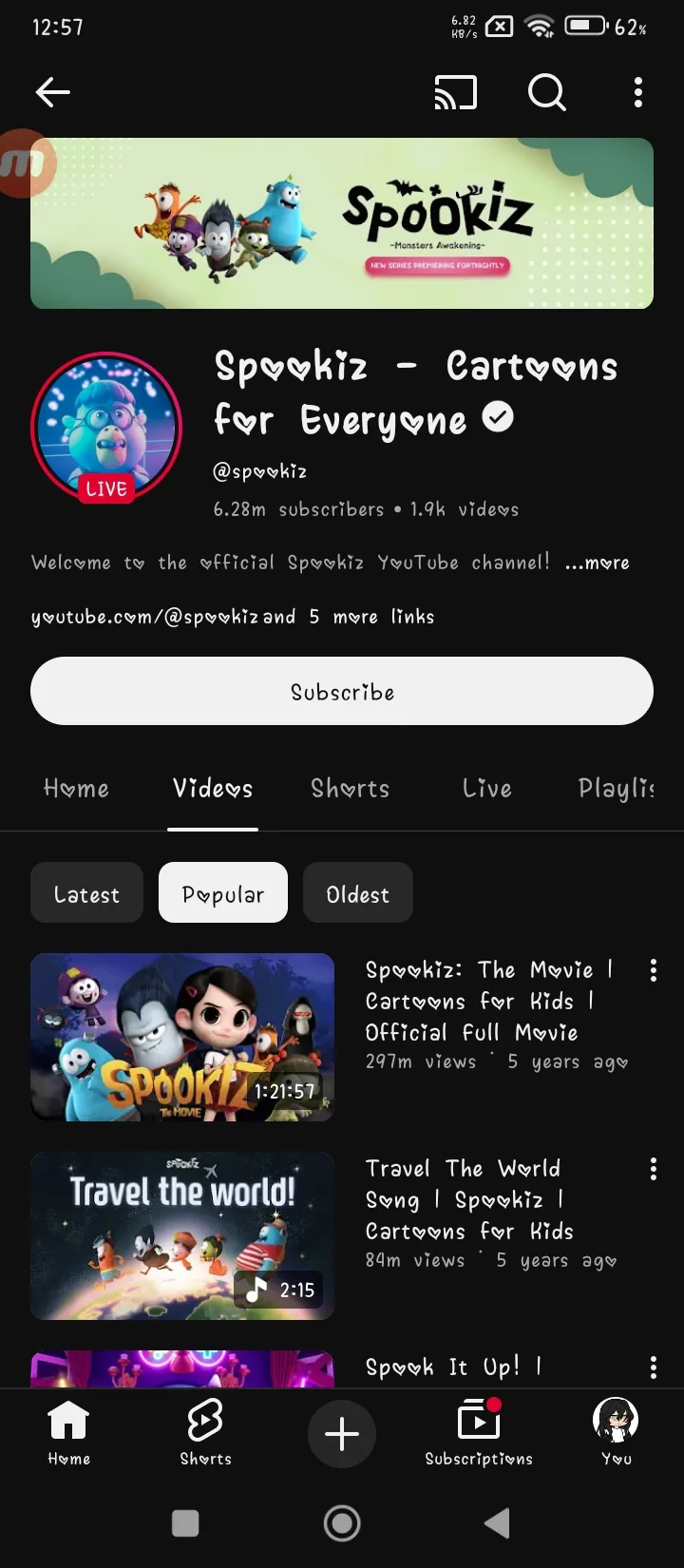The width and height of the screenshot is (684, 1568).
Task: Sort videos by Oldest
Action: (x=357, y=893)
